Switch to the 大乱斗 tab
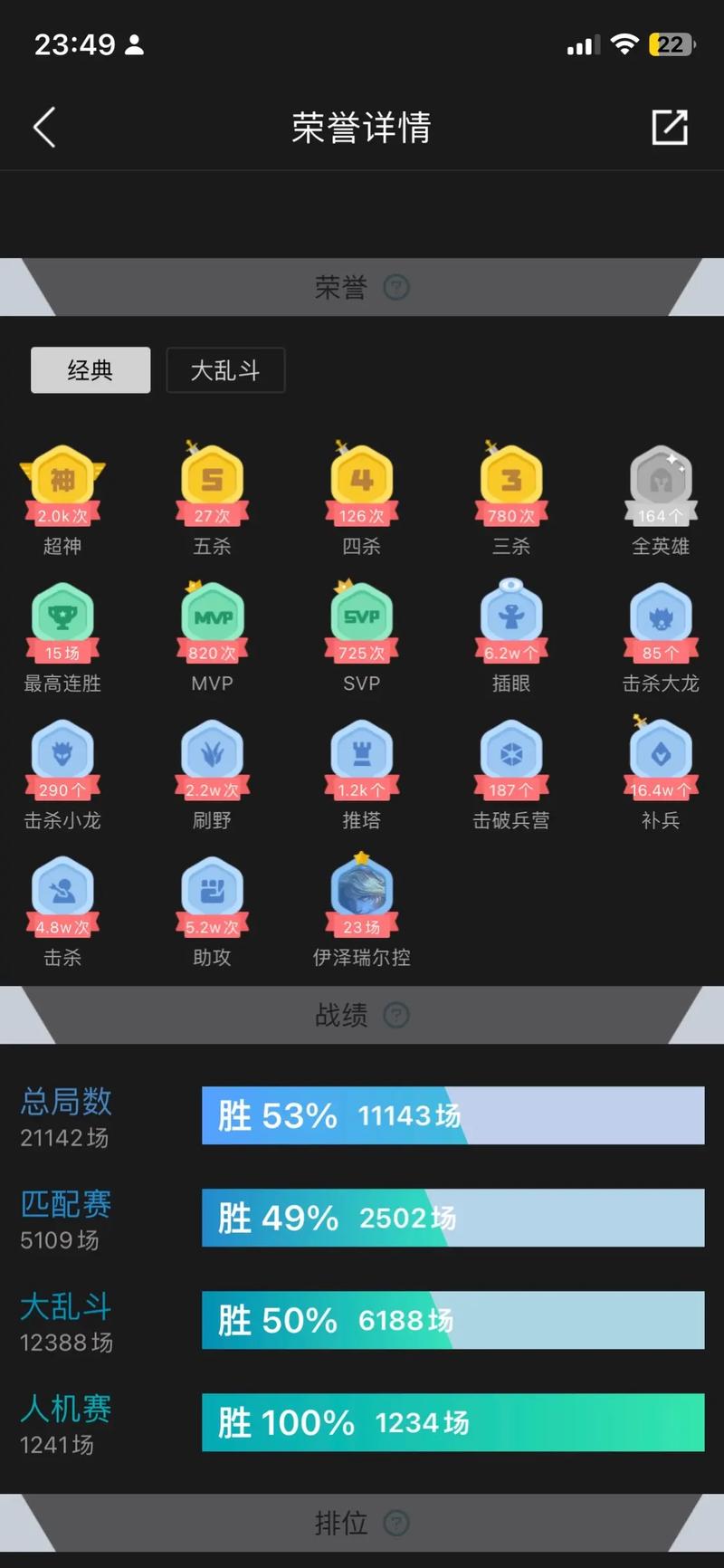The width and height of the screenshot is (724, 1568). pos(225,370)
